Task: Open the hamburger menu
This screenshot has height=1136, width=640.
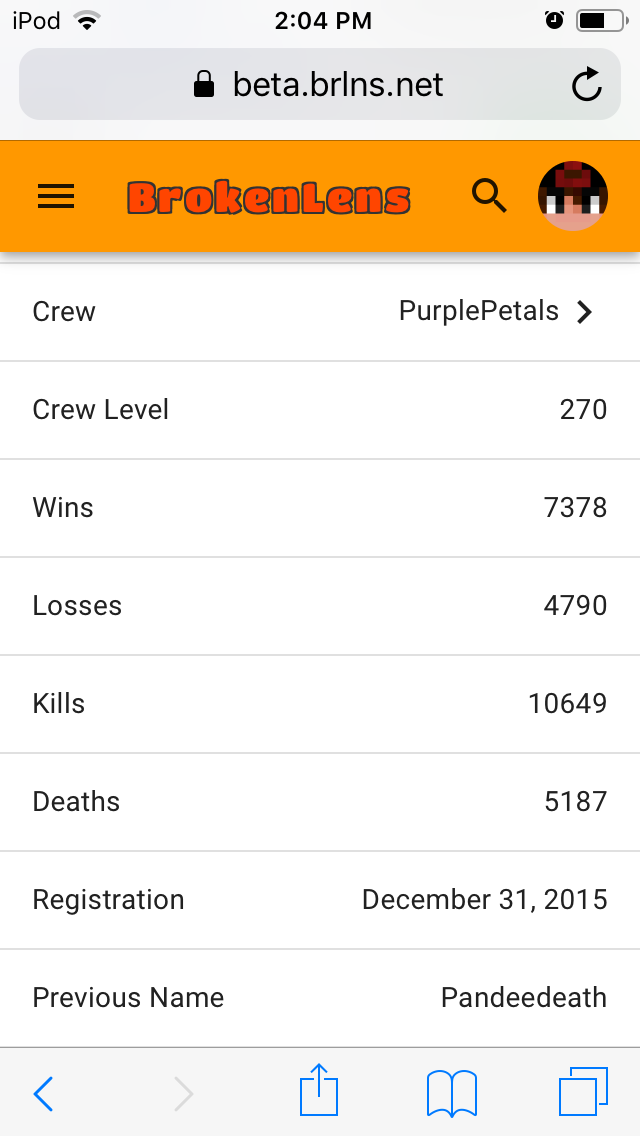Action: 56,196
